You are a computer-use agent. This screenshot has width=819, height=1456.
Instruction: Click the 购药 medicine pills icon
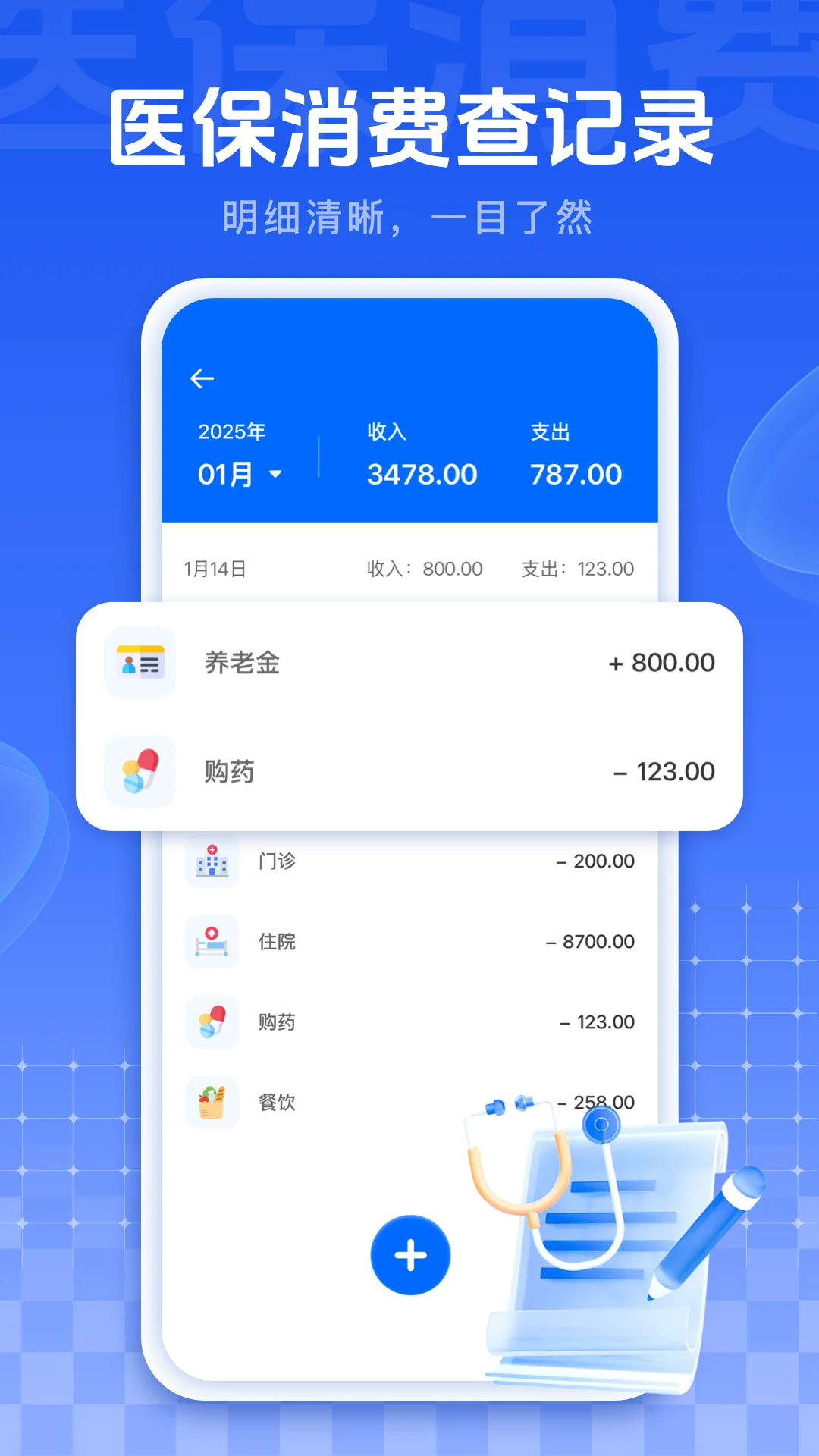pos(139,771)
